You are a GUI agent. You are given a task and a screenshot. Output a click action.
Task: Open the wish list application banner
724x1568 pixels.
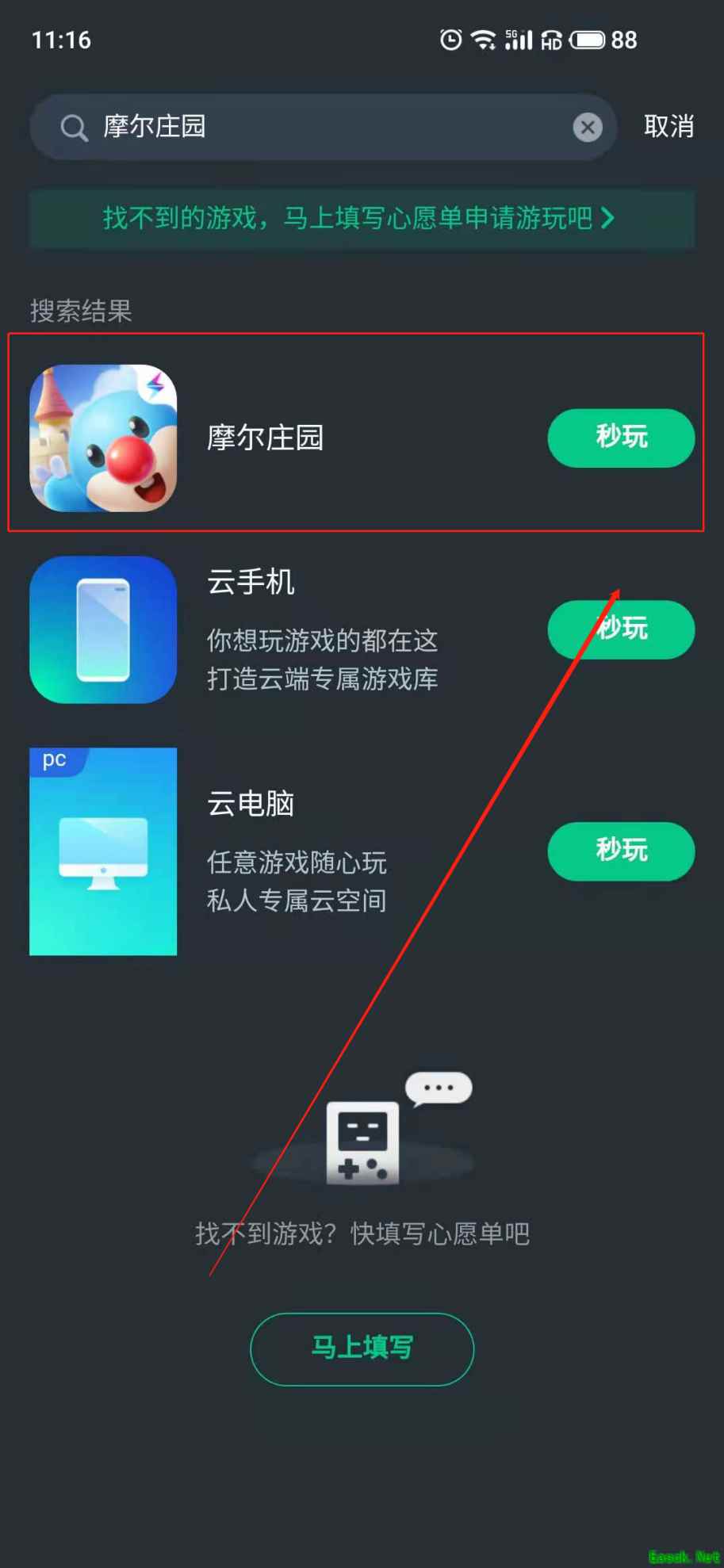click(x=362, y=218)
